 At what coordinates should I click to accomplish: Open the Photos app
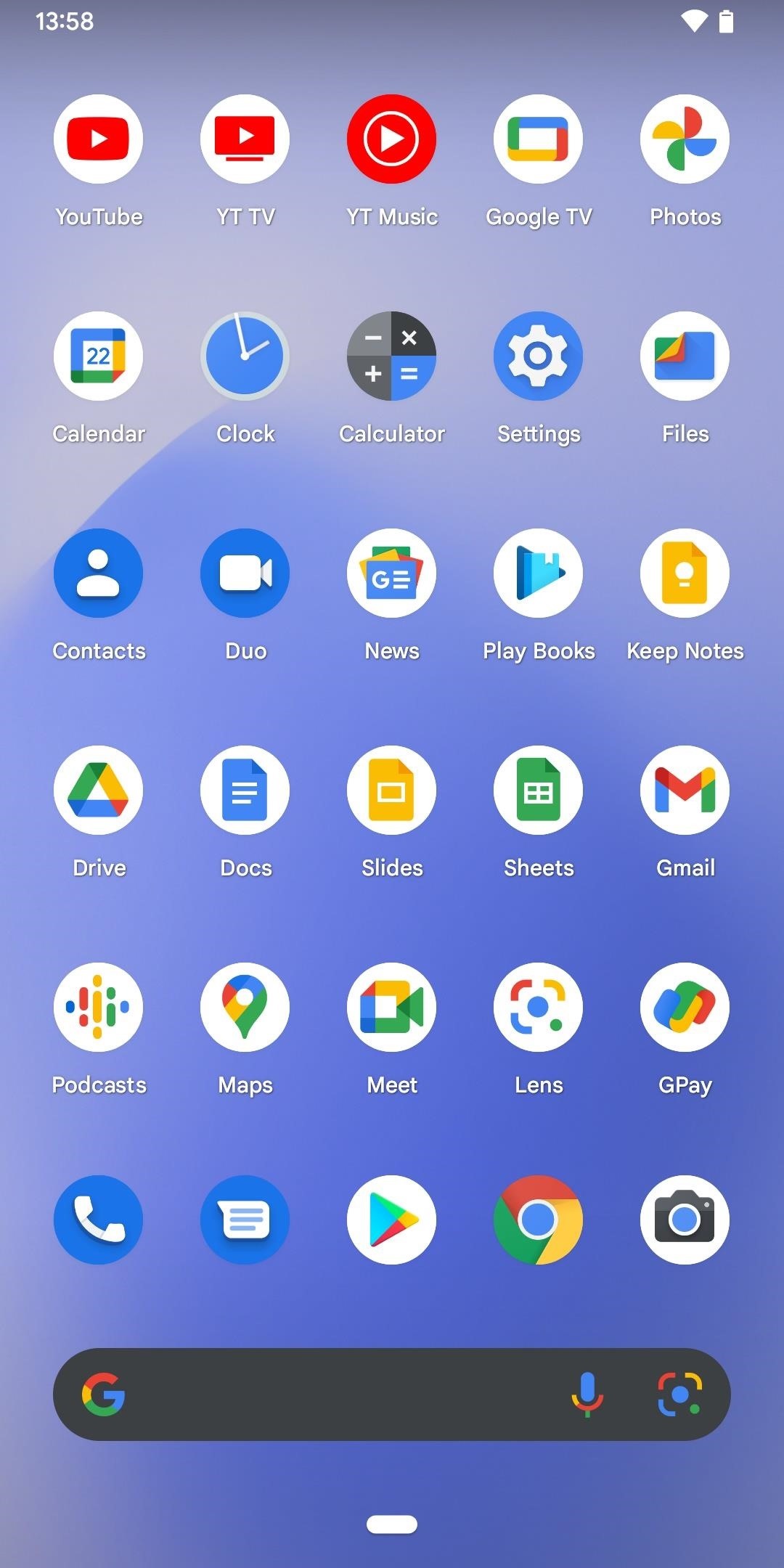click(x=685, y=139)
